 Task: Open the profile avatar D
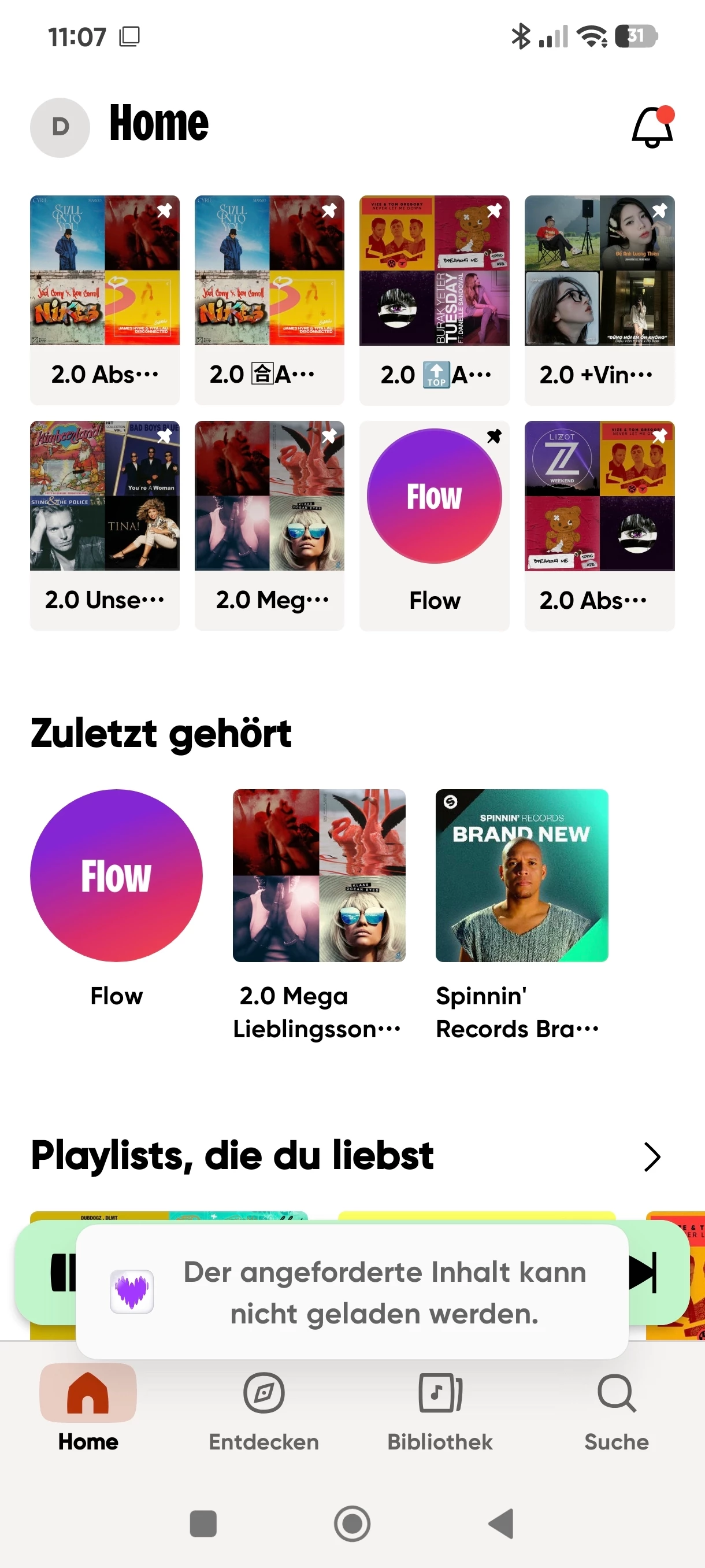(x=60, y=127)
